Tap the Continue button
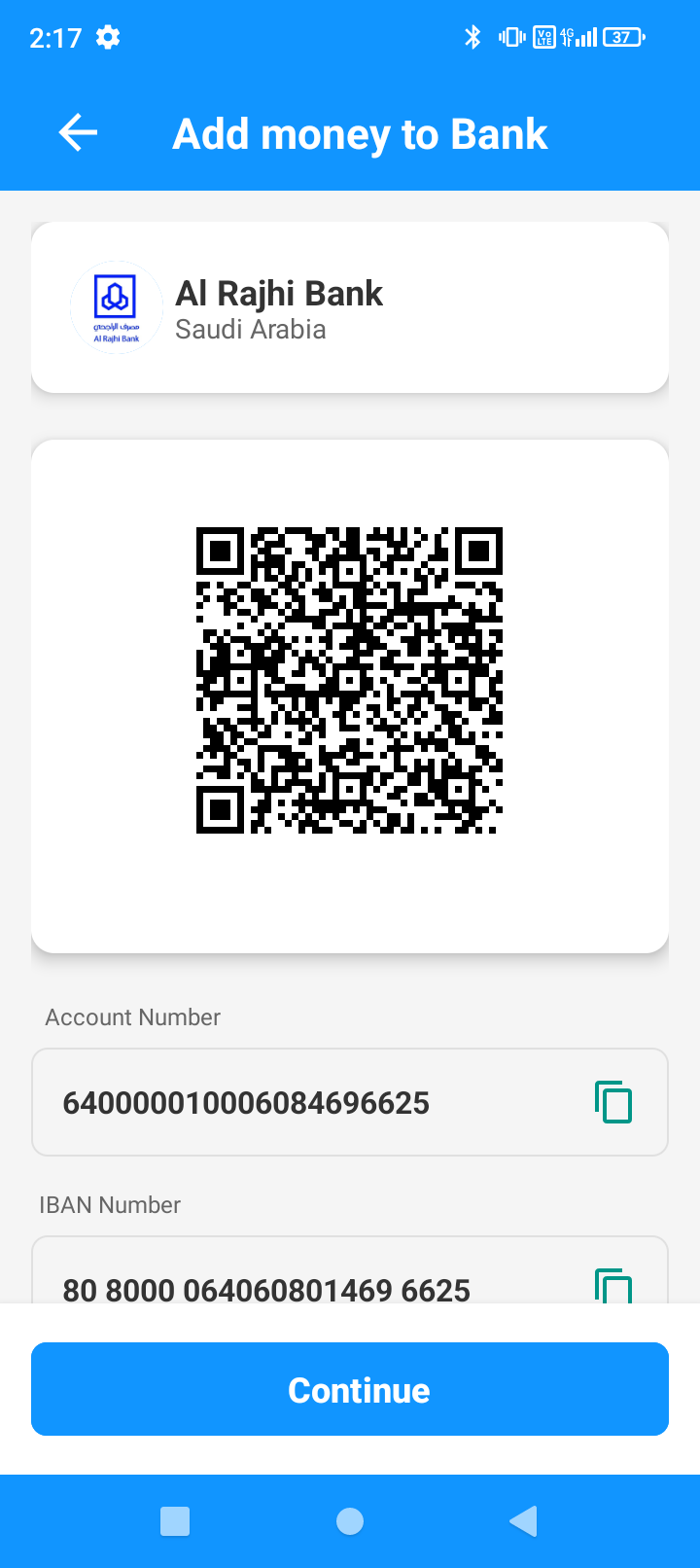700x1568 pixels. pos(350,1389)
